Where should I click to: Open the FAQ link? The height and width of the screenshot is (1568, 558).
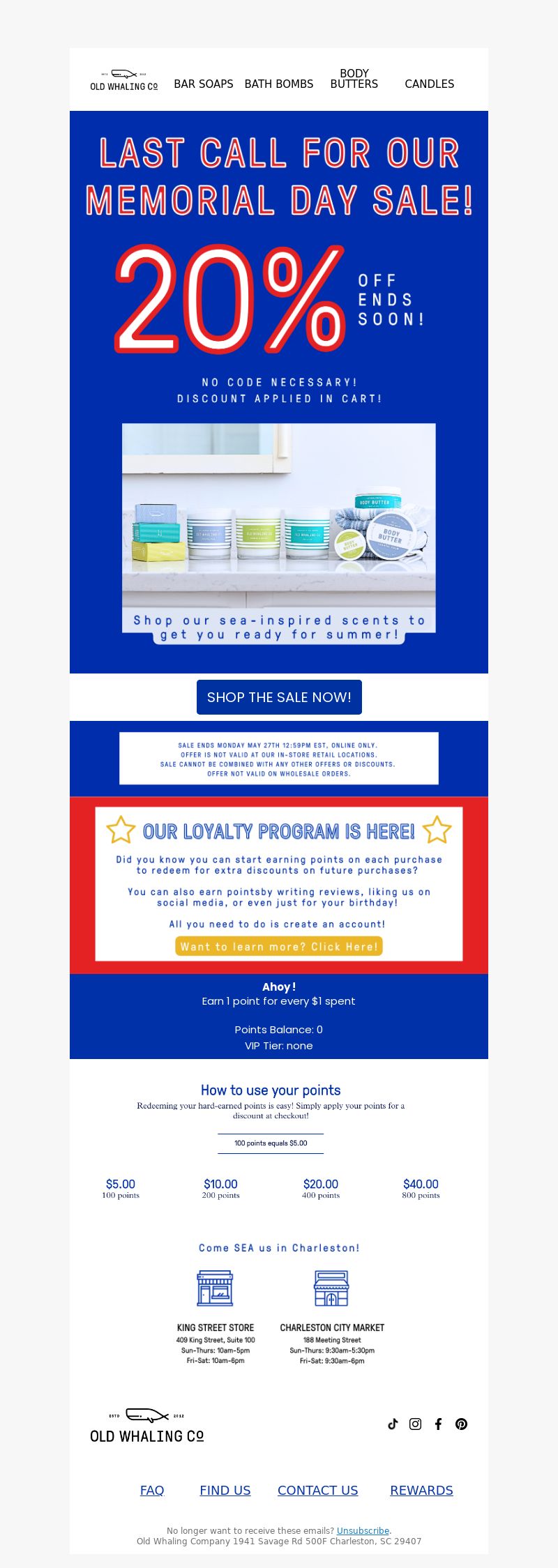[152, 1490]
